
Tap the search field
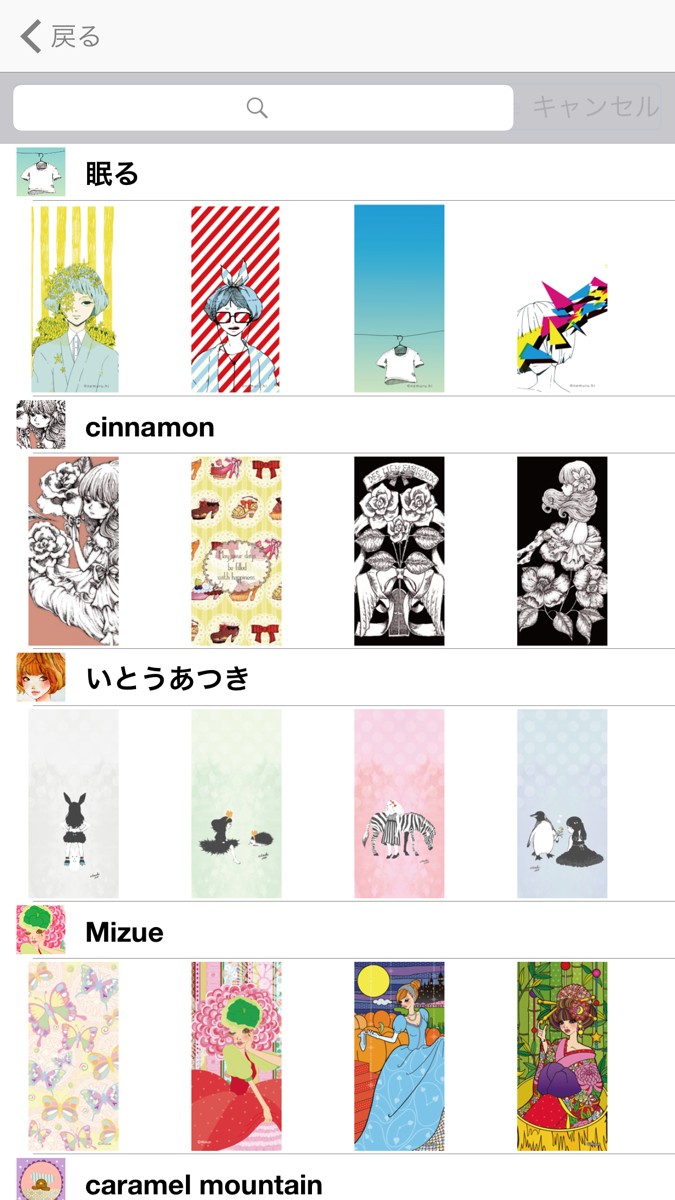tap(263, 107)
